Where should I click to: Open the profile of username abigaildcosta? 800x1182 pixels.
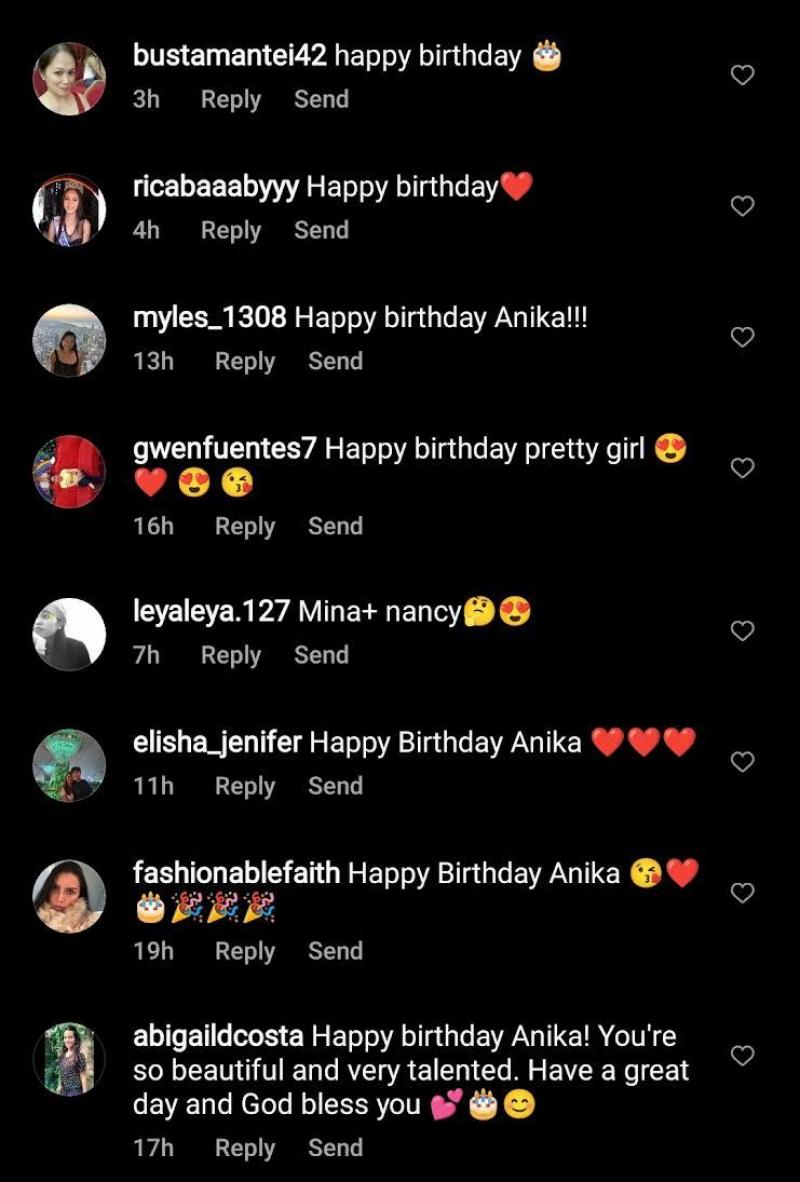pyautogui.click(x=222, y=1036)
